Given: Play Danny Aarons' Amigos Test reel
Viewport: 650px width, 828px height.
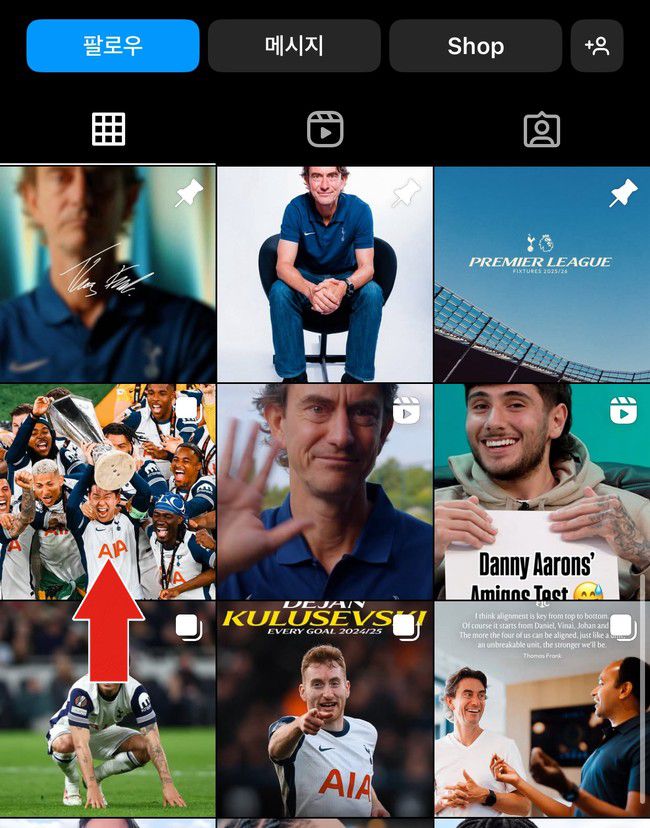Looking at the screenshot, I should 542,491.
